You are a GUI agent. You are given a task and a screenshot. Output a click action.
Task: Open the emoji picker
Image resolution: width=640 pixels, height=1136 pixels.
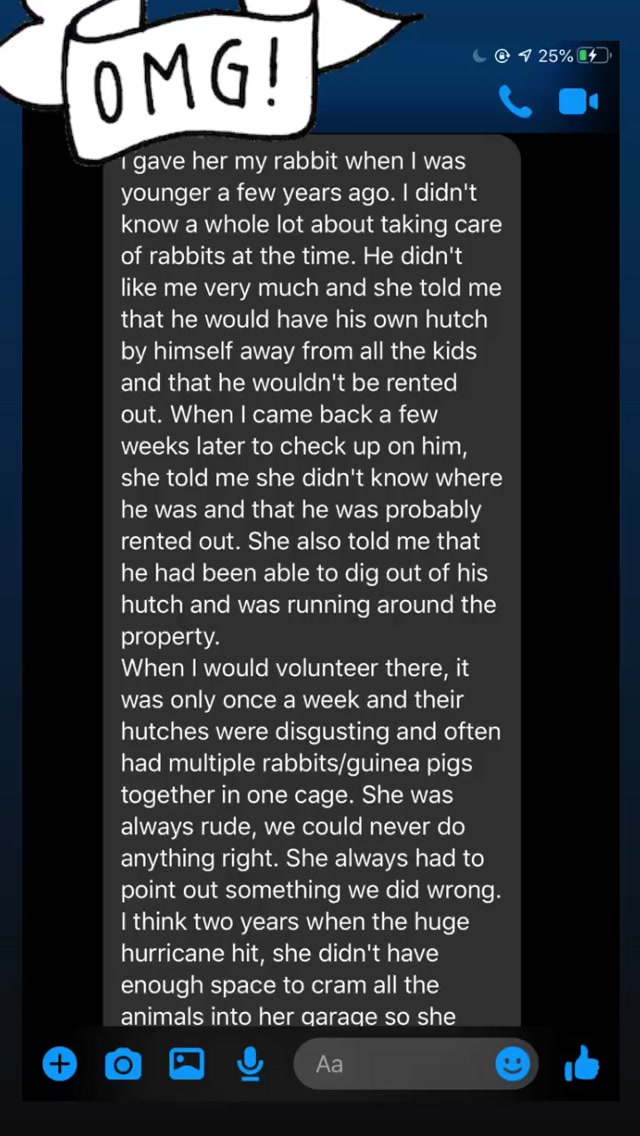coord(513,1064)
